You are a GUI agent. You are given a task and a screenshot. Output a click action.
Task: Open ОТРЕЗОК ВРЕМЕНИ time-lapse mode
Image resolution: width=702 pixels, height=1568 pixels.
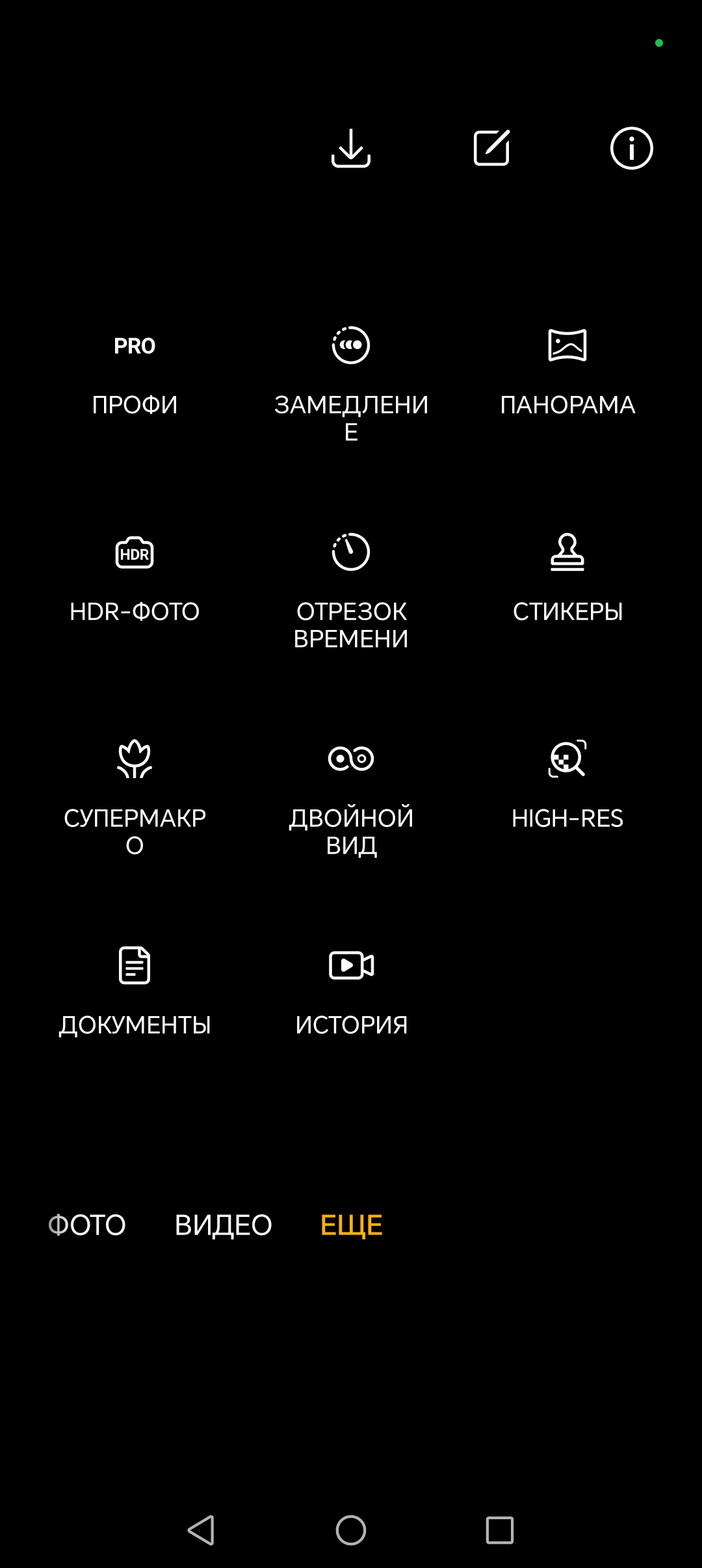pos(351,588)
